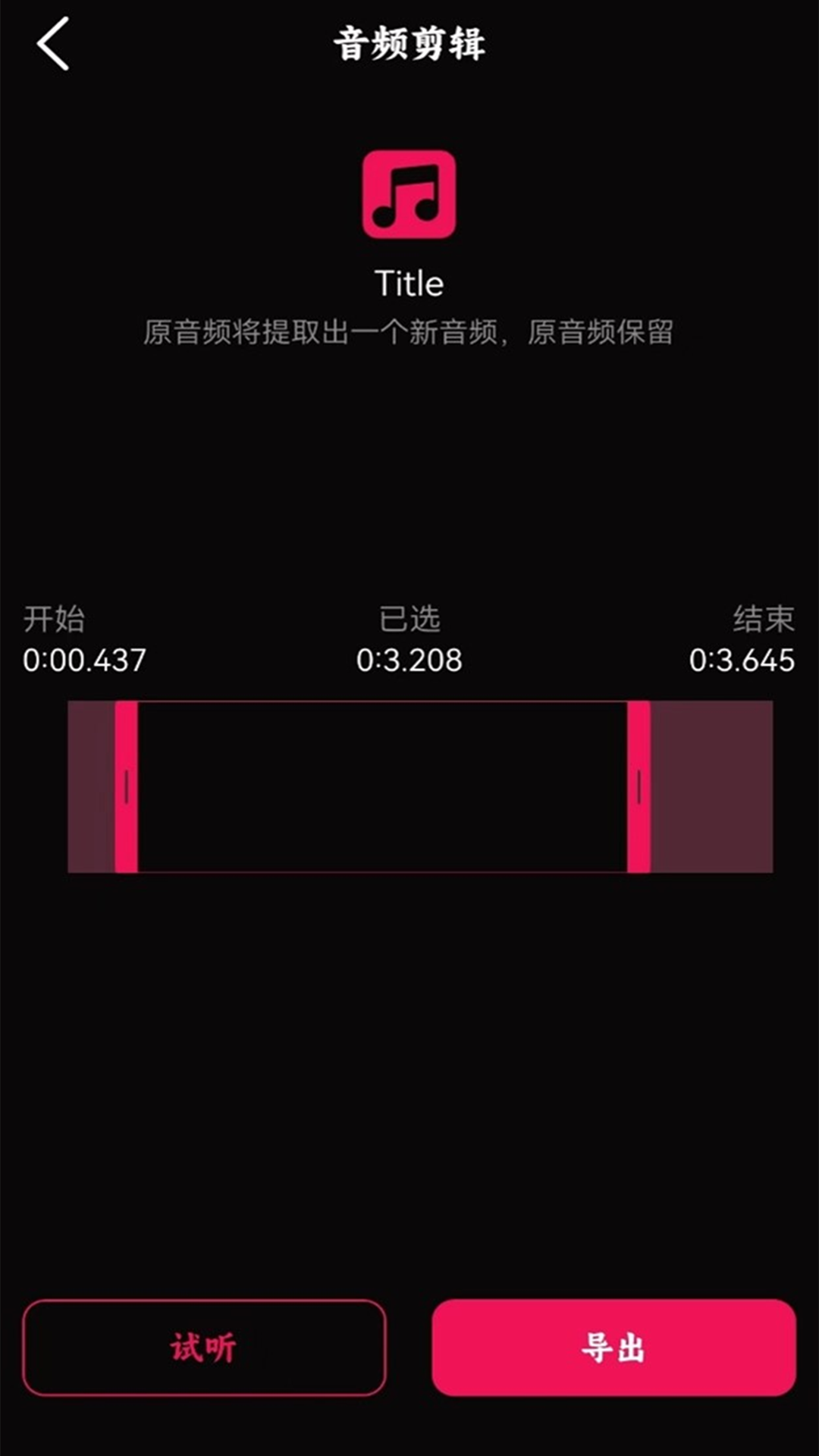Screen dimensions: 819x1456
Task: Click the audio extraction description text
Action: (409, 329)
